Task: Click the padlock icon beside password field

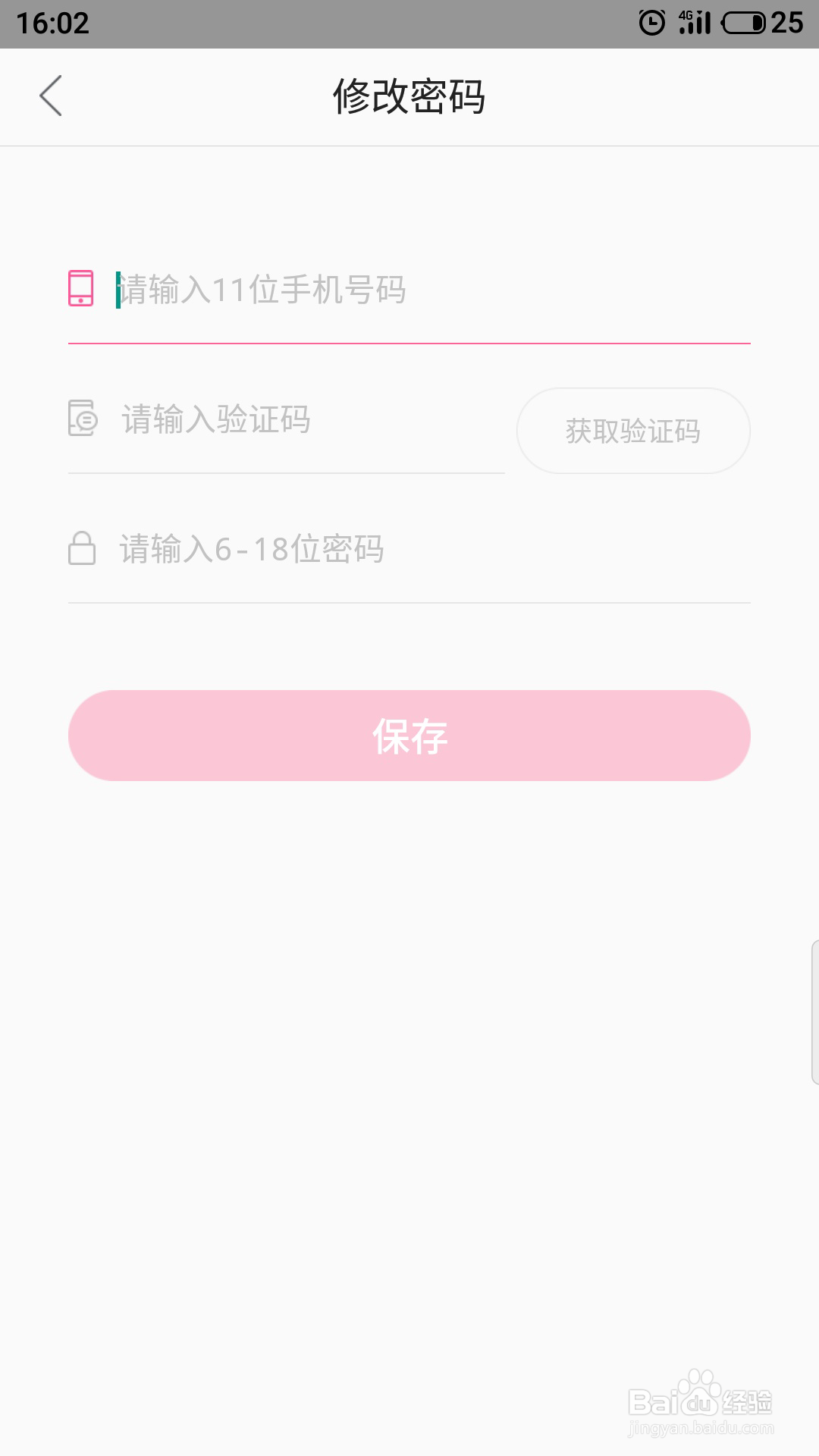Action: click(x=82, y=549)
